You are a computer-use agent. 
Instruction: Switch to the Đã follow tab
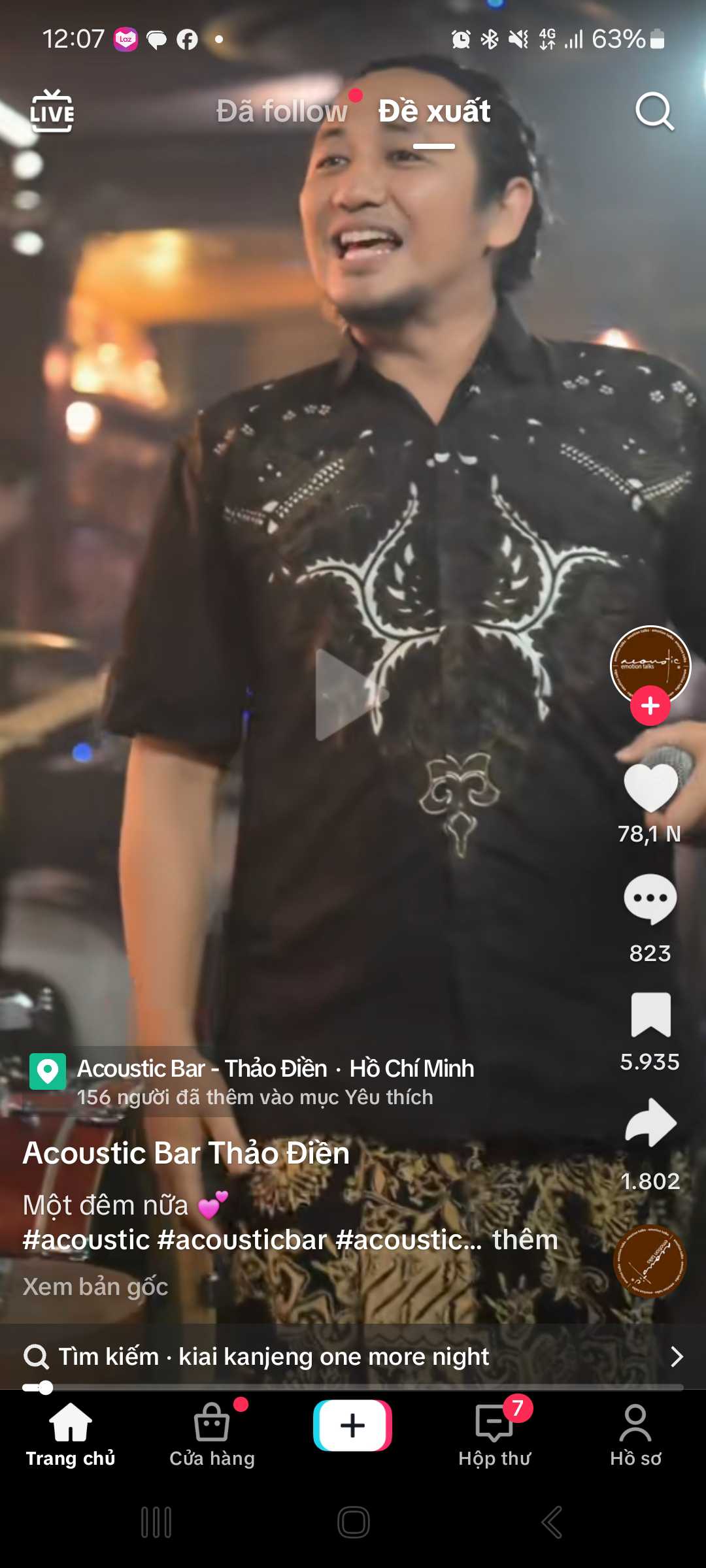(x=282, y=112)
